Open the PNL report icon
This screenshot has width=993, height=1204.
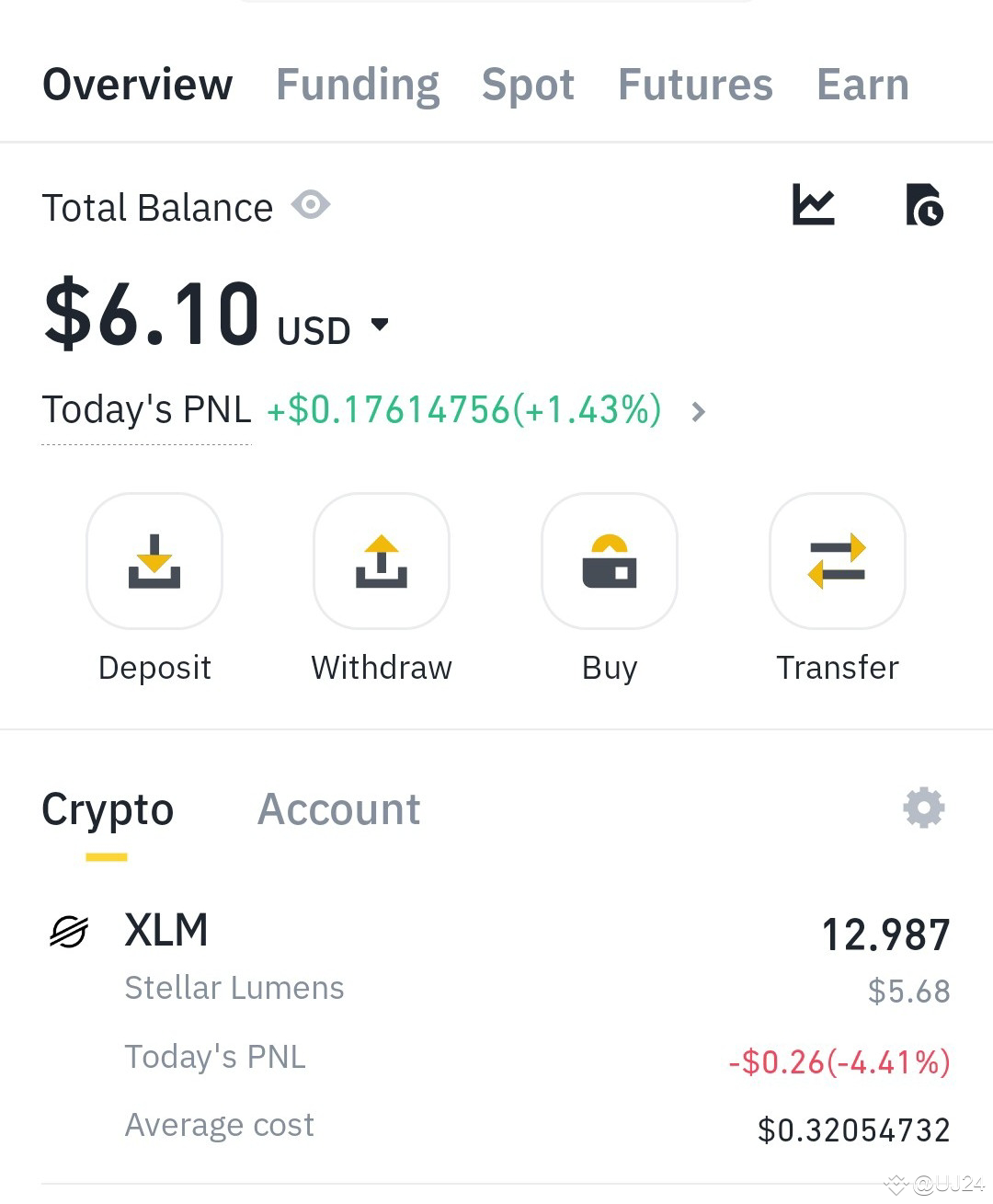[926, 206]
